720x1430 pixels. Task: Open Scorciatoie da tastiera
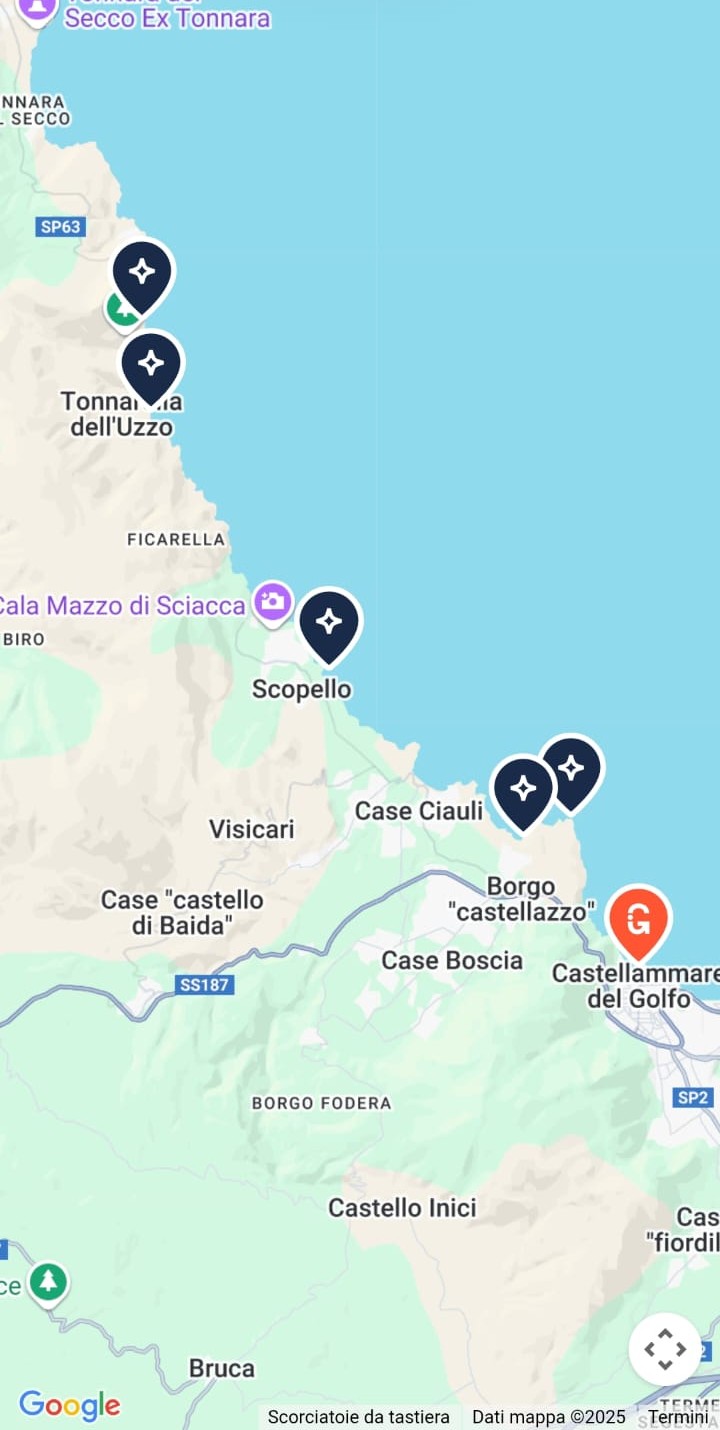[358, 1417]
